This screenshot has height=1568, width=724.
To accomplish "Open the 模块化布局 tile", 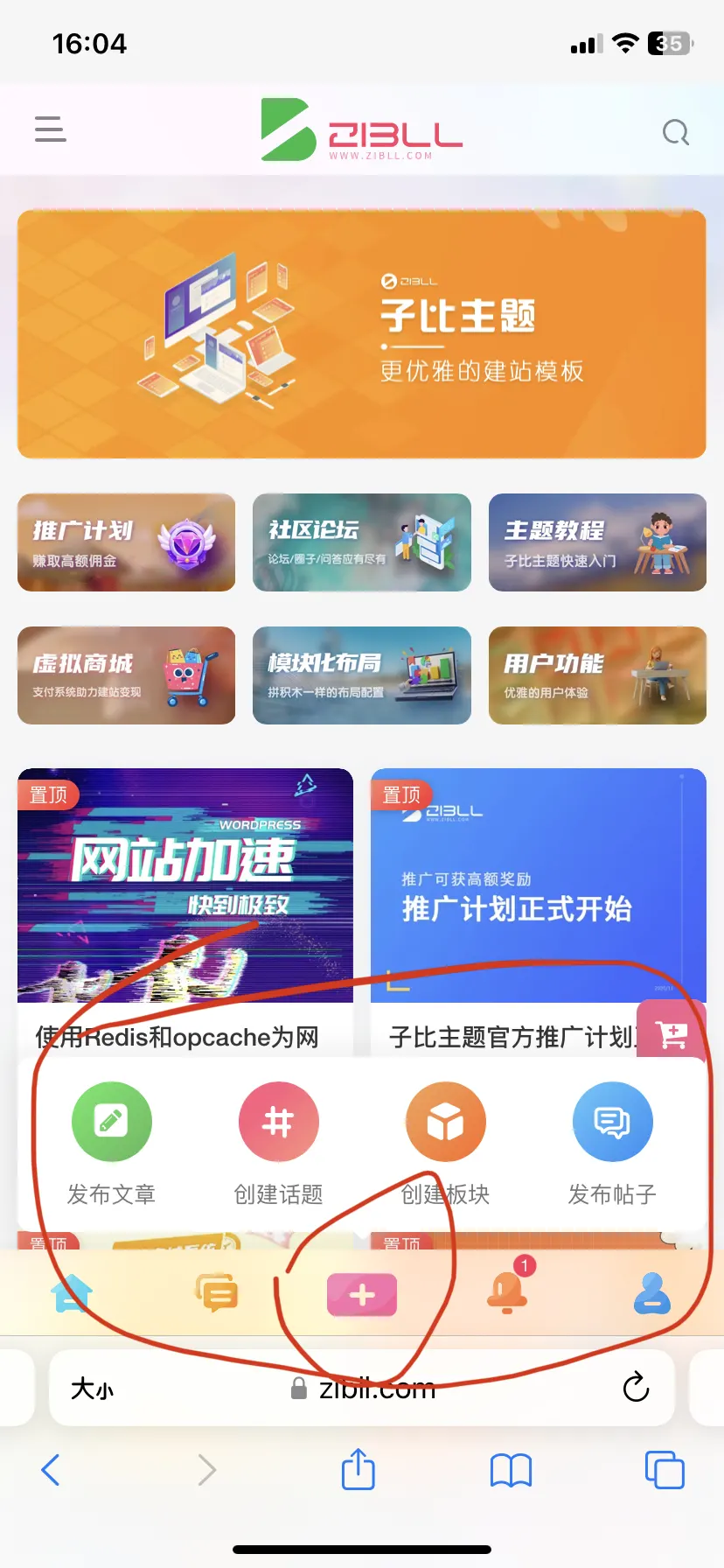I will pos(362,675).
